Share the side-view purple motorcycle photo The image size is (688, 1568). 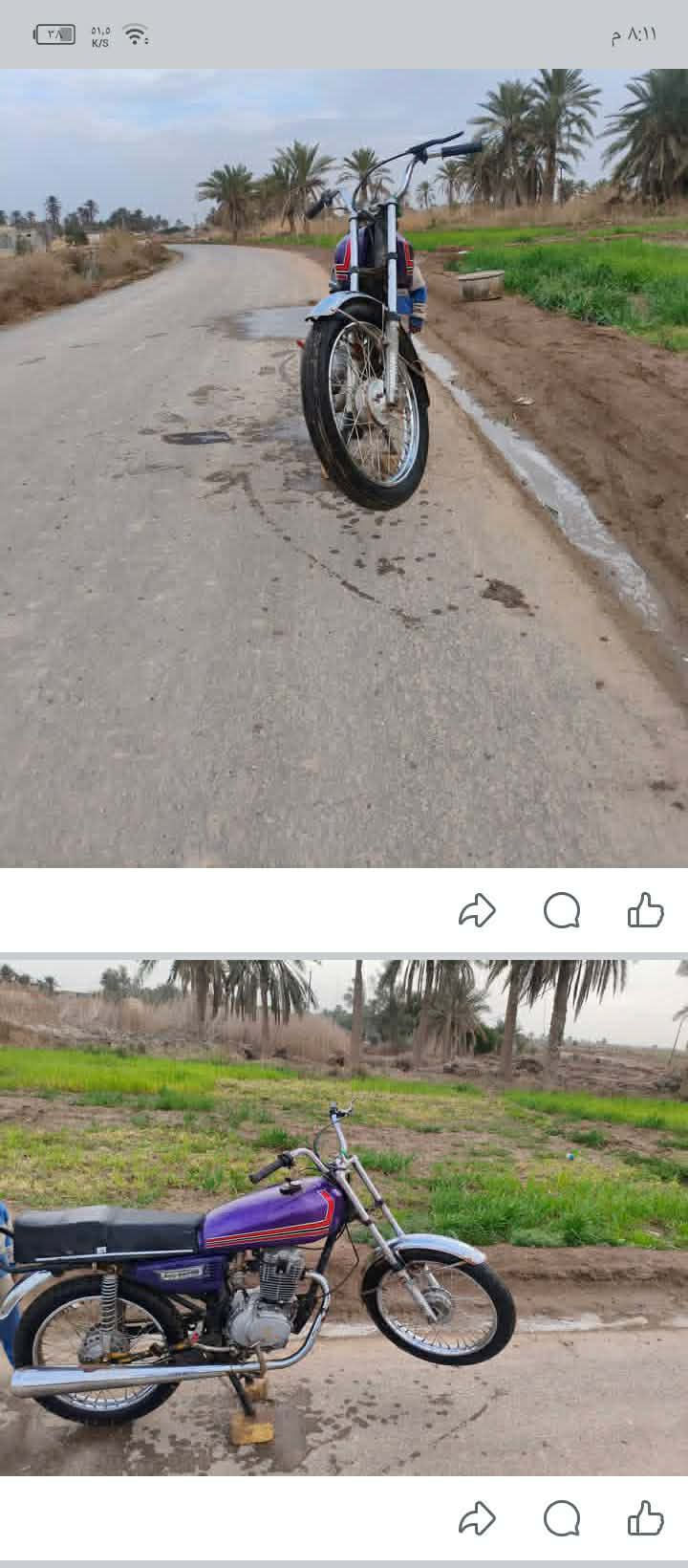click(x=477, y=1517)
